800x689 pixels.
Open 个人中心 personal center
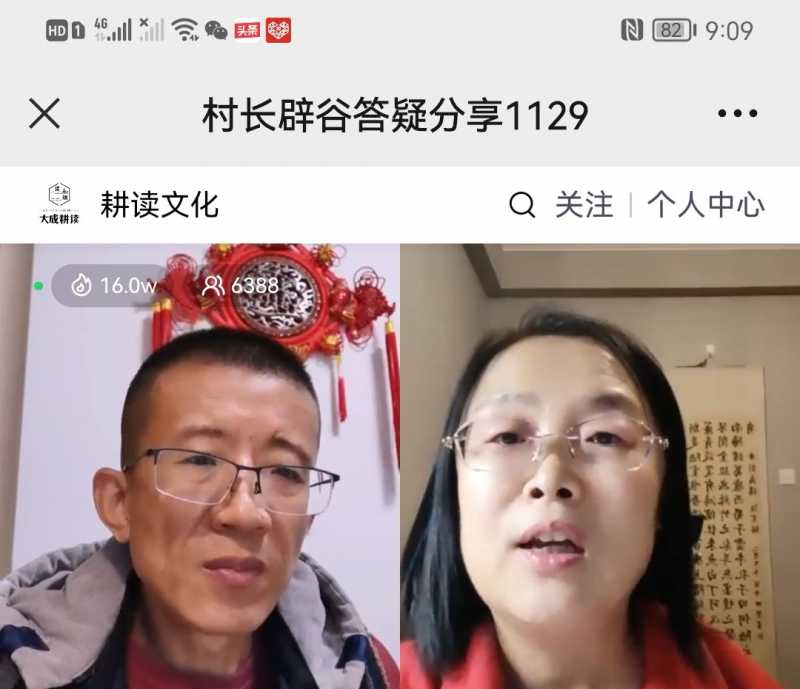705,205
